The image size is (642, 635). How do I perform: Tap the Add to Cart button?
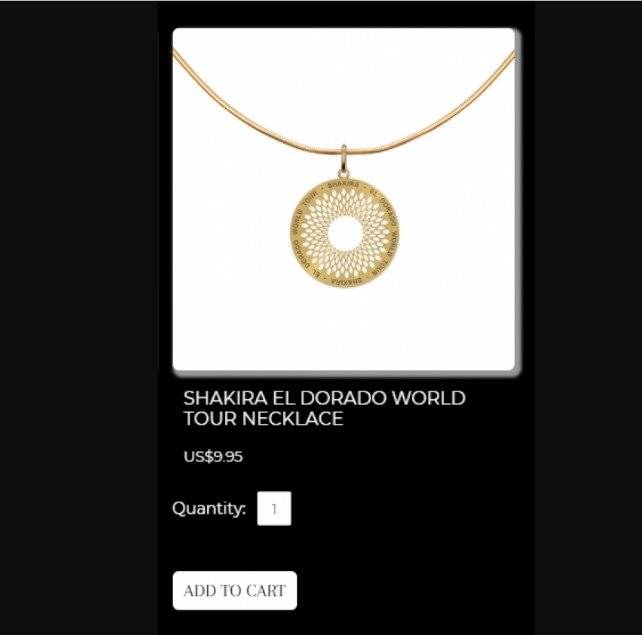pyautogui.click(x=234, y=590)
